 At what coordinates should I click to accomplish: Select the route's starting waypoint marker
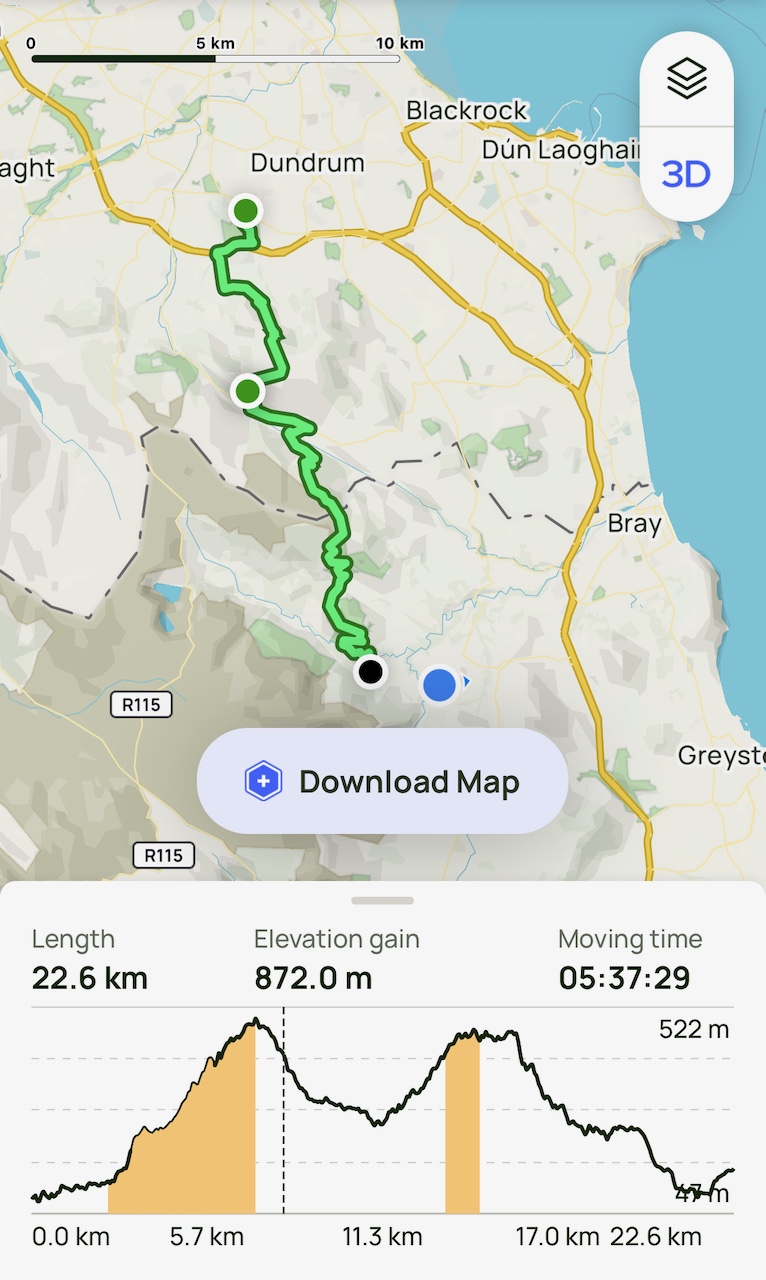[245, 211]
